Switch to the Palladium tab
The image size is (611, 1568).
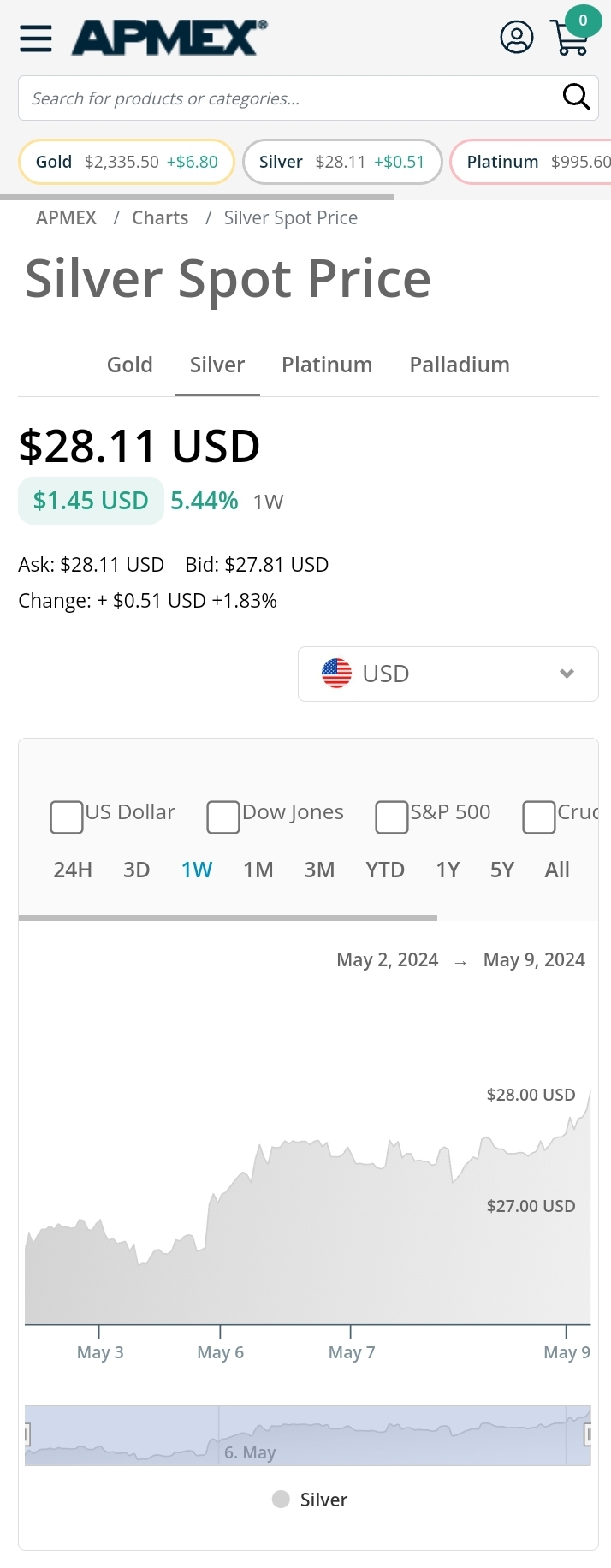[460, 365]
